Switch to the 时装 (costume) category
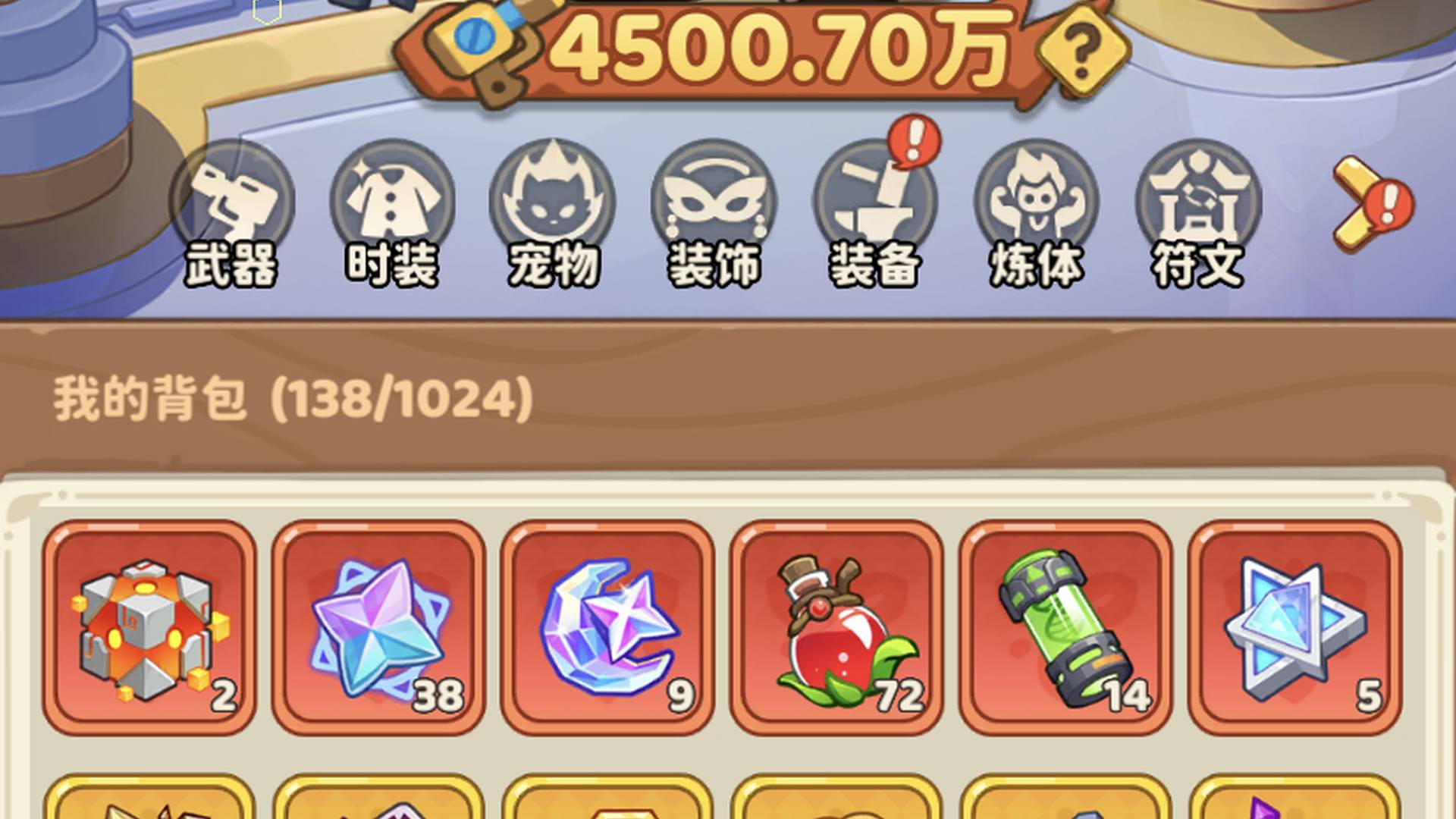 point(392,212)
